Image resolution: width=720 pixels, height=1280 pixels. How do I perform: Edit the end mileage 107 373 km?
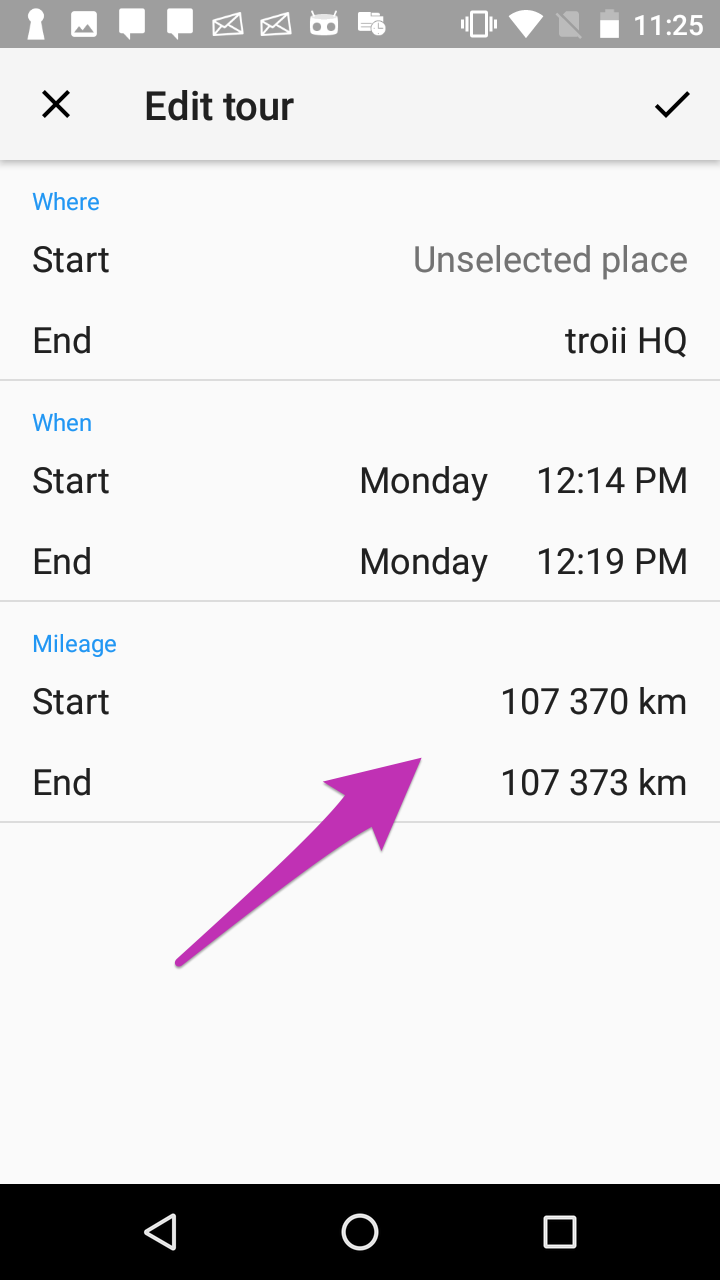point(593,783)
